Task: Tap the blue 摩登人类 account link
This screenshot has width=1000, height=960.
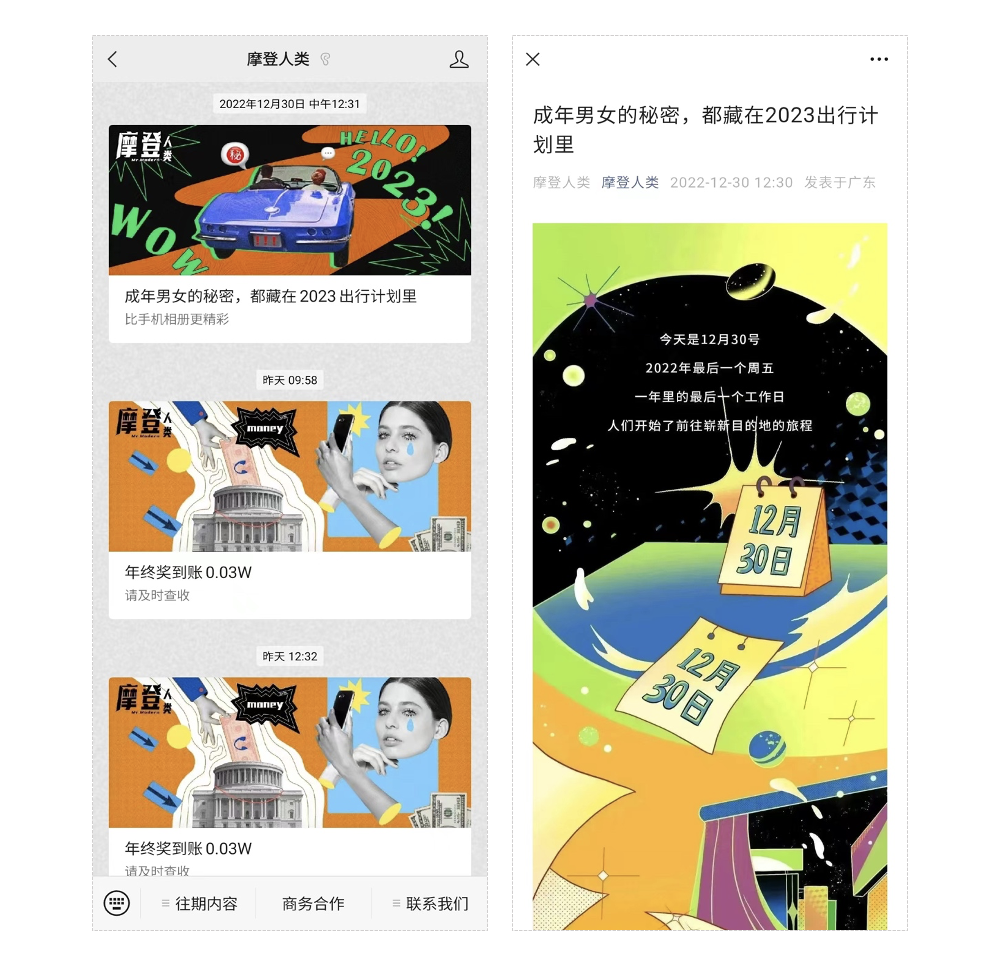Action: [629, 182]
